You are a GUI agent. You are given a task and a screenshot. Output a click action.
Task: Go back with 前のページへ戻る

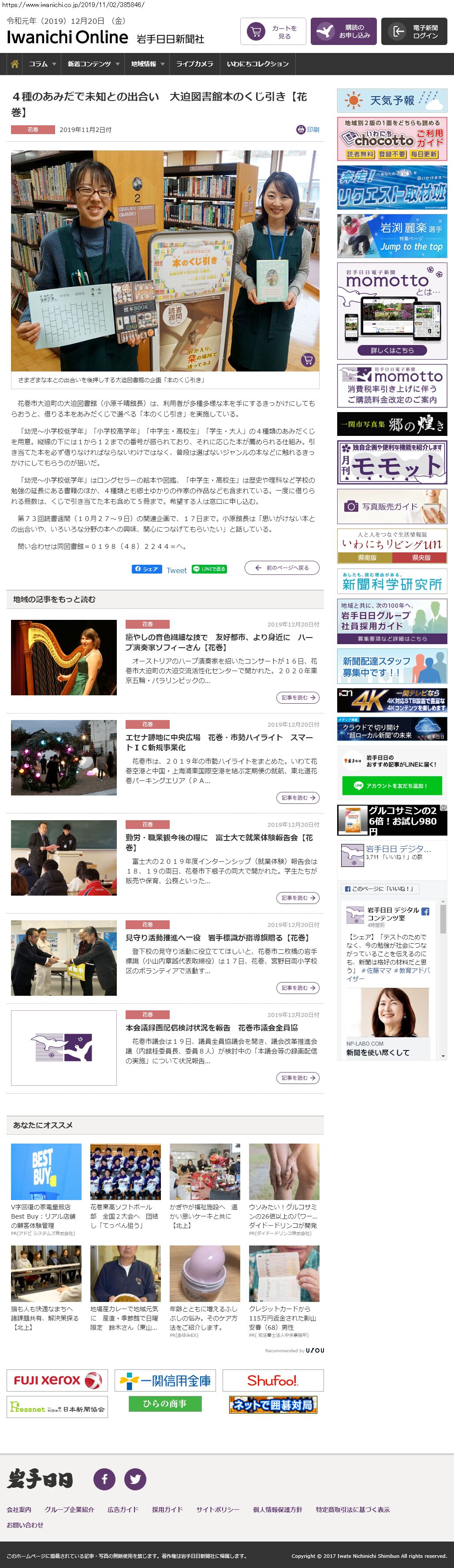(x=281, y=568)
